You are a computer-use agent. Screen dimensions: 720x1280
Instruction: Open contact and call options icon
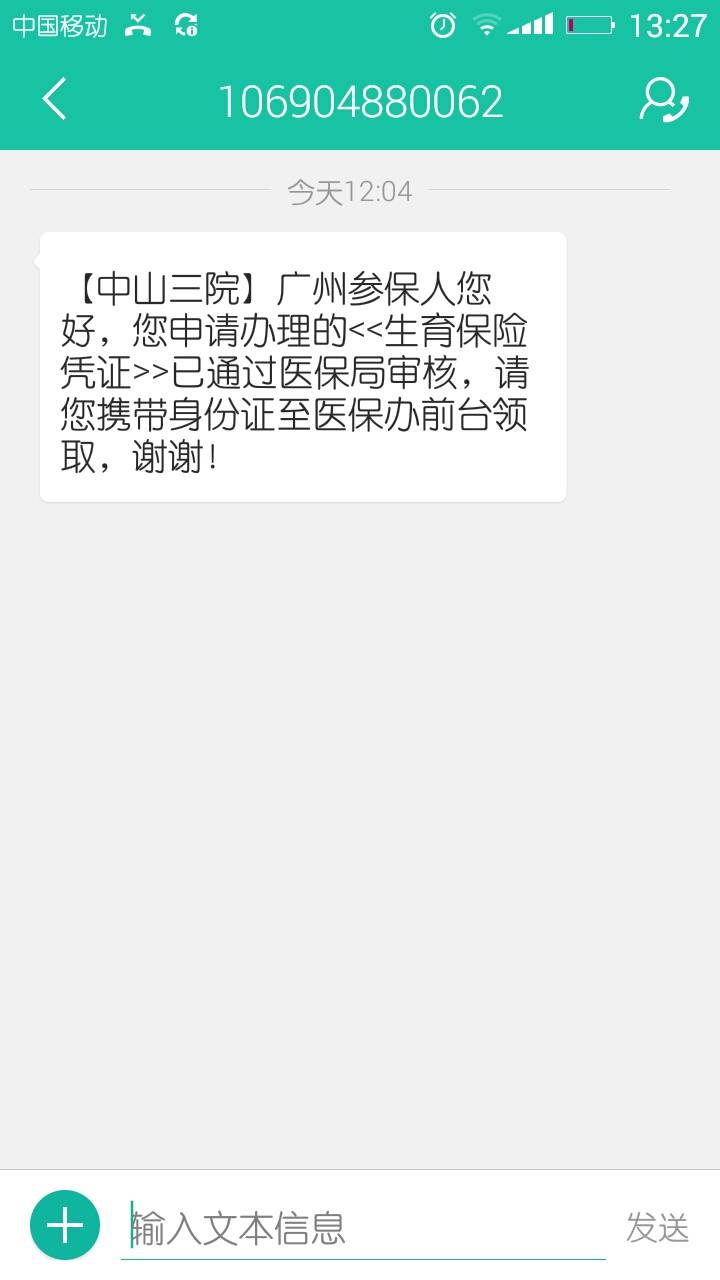(664, 100)
